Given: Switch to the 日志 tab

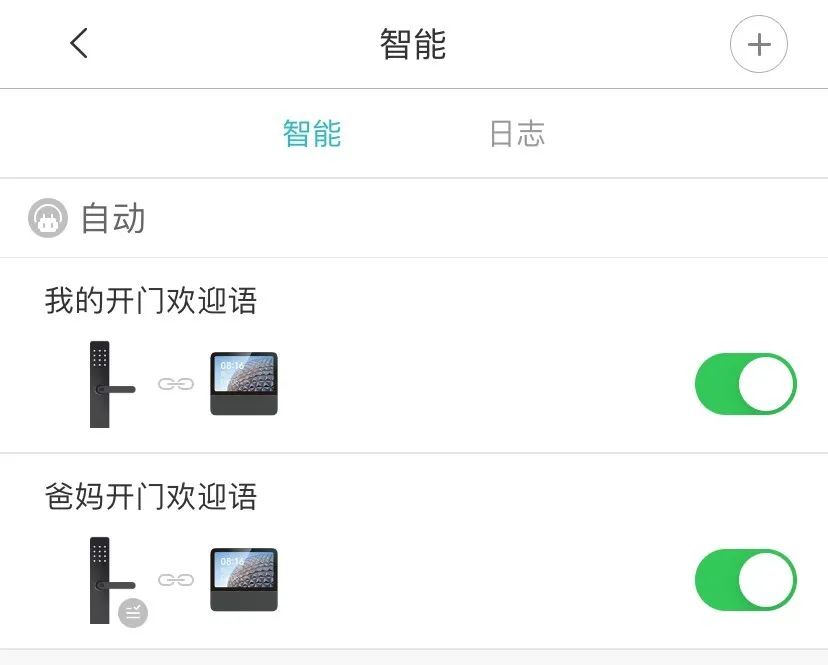Looking at the screenshot, I should tap(517, 133).
